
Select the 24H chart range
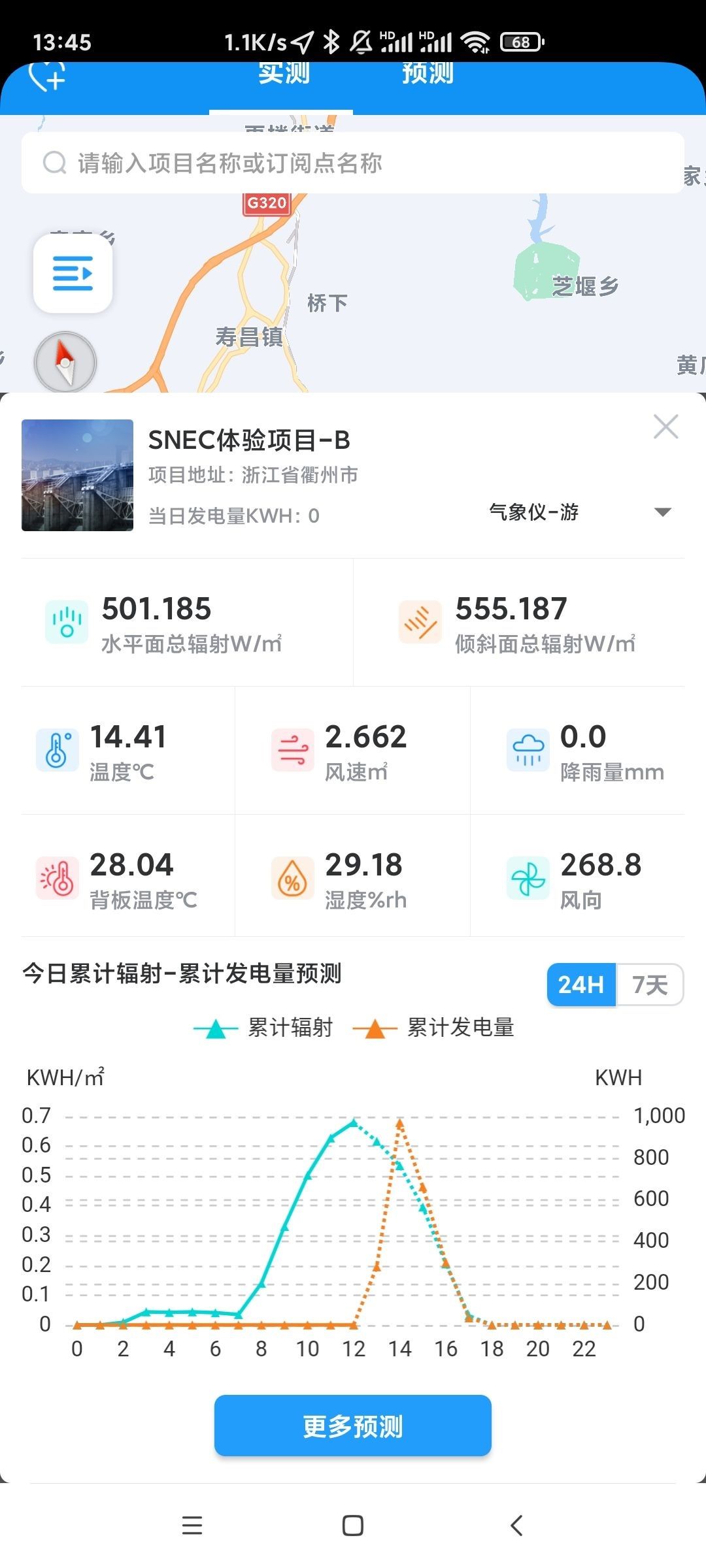(x=581, y=985)
